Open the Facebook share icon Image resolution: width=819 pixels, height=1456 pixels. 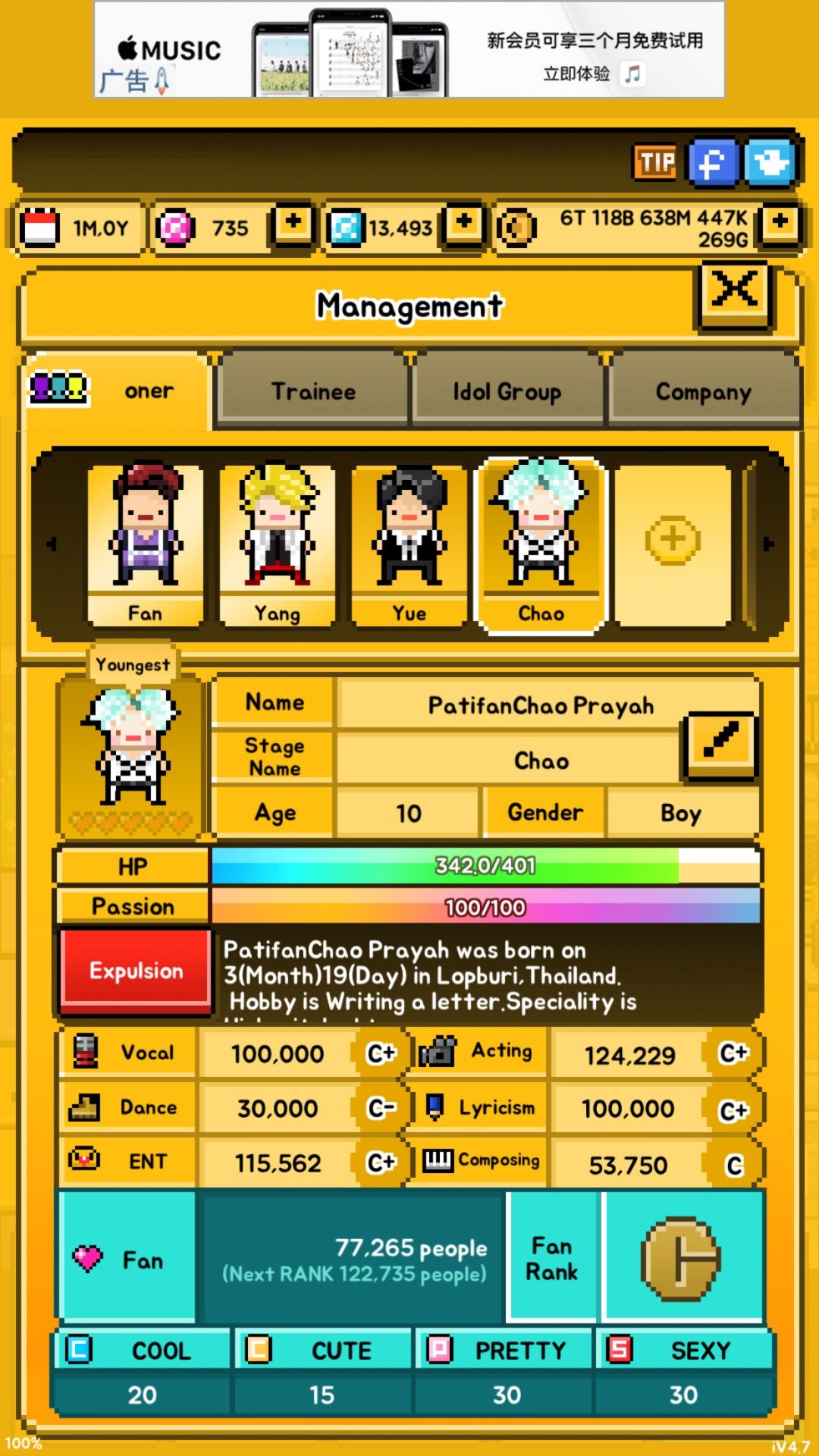(x=712, y=162)
